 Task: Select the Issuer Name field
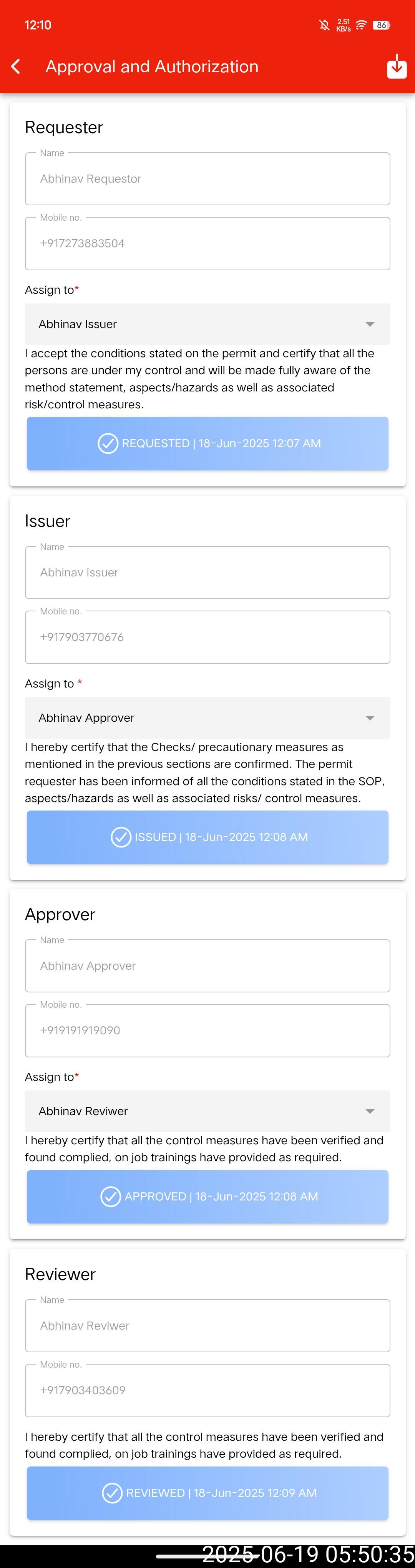[207, 572]
